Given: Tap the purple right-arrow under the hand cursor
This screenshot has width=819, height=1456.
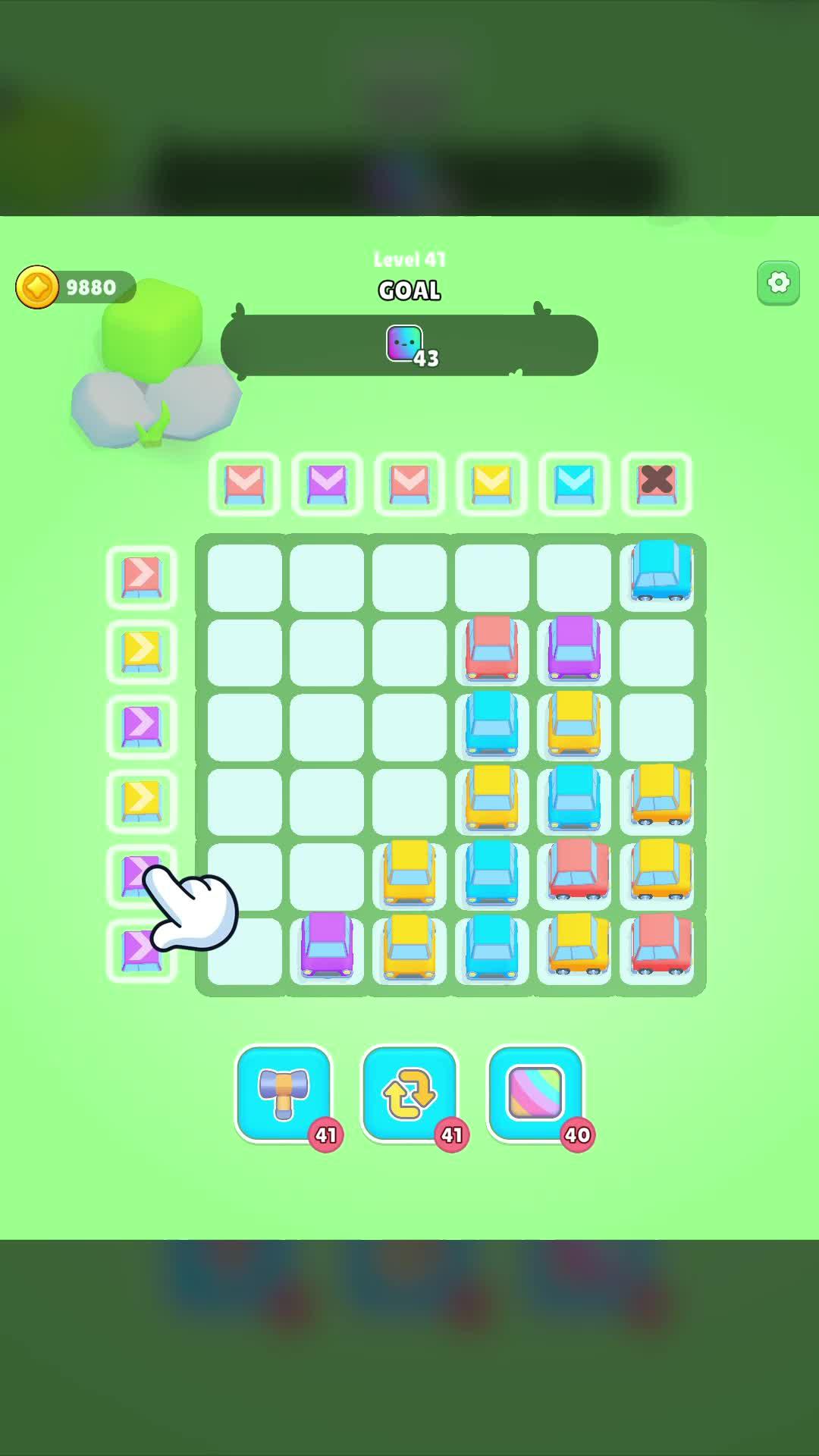Looking at the screenshot, I should [x=141, y=876].
